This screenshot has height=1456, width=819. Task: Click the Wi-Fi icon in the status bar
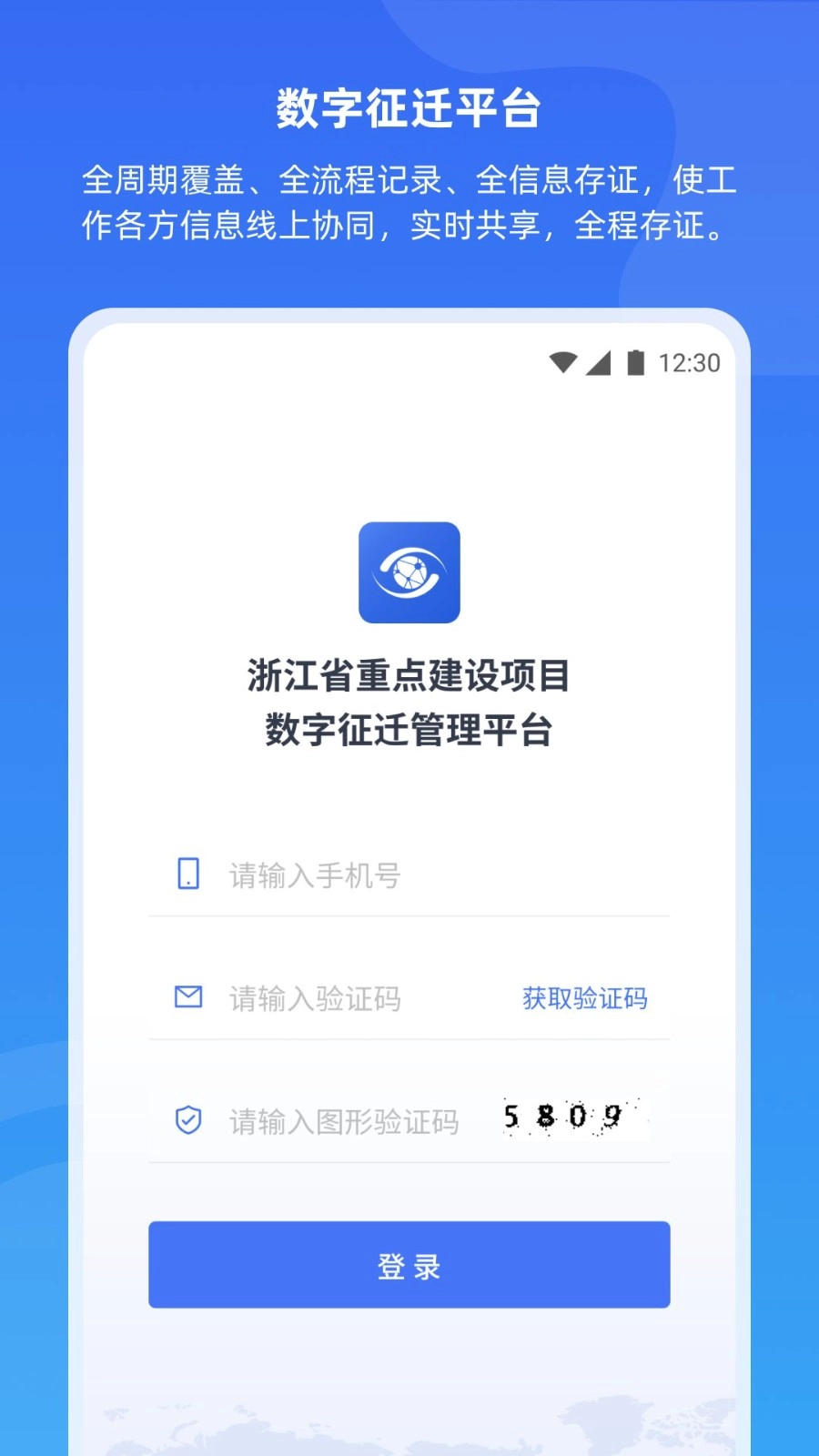pyautogui.click(x=564, y=361)
